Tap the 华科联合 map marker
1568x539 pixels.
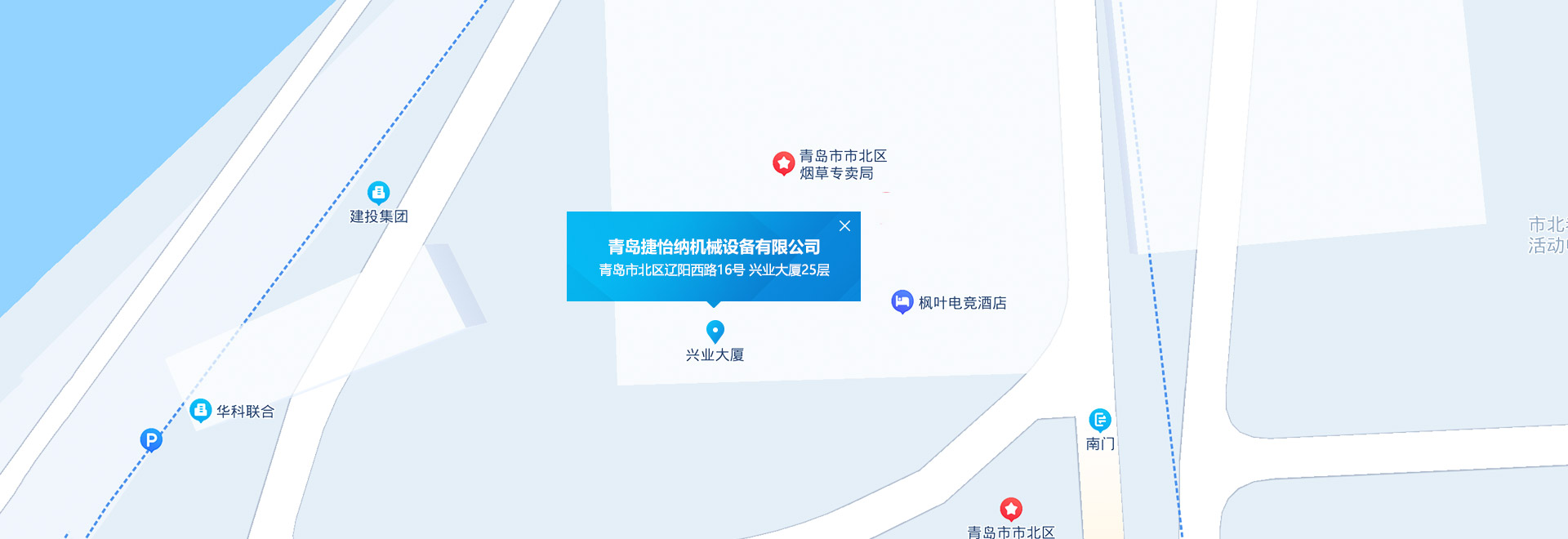[x=200, y=410]
